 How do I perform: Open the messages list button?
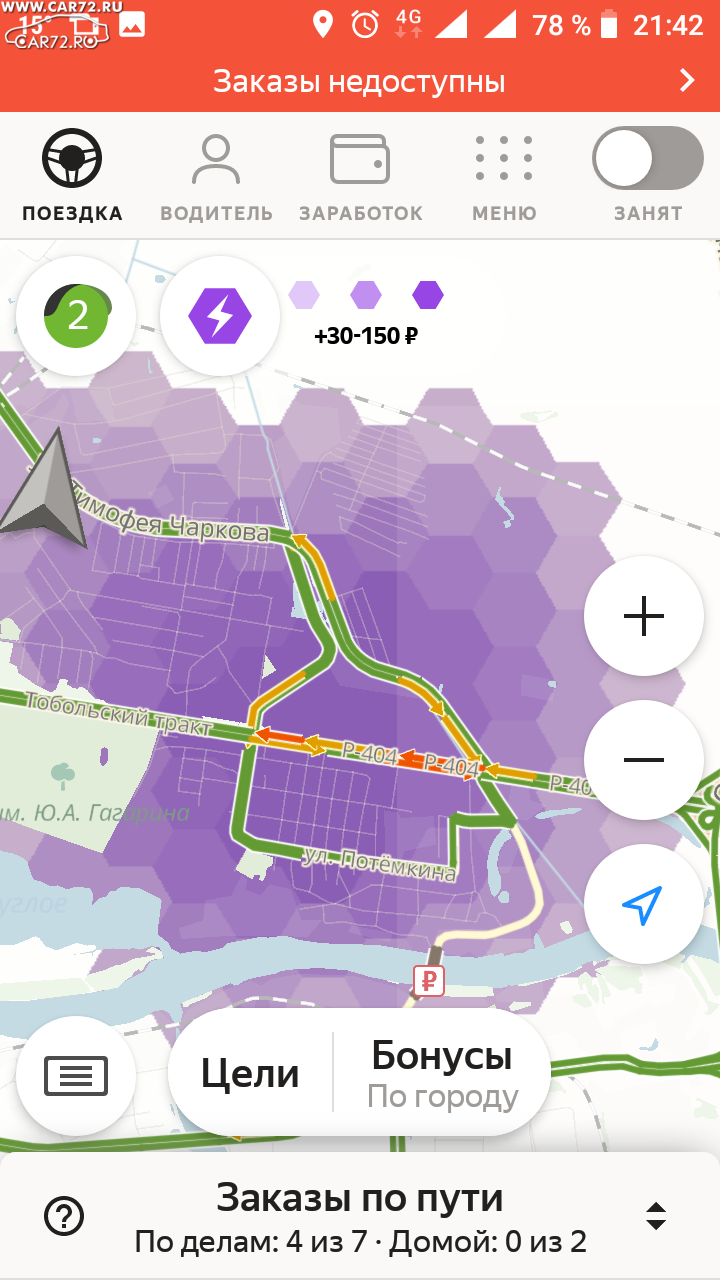tap(76, 1076)
